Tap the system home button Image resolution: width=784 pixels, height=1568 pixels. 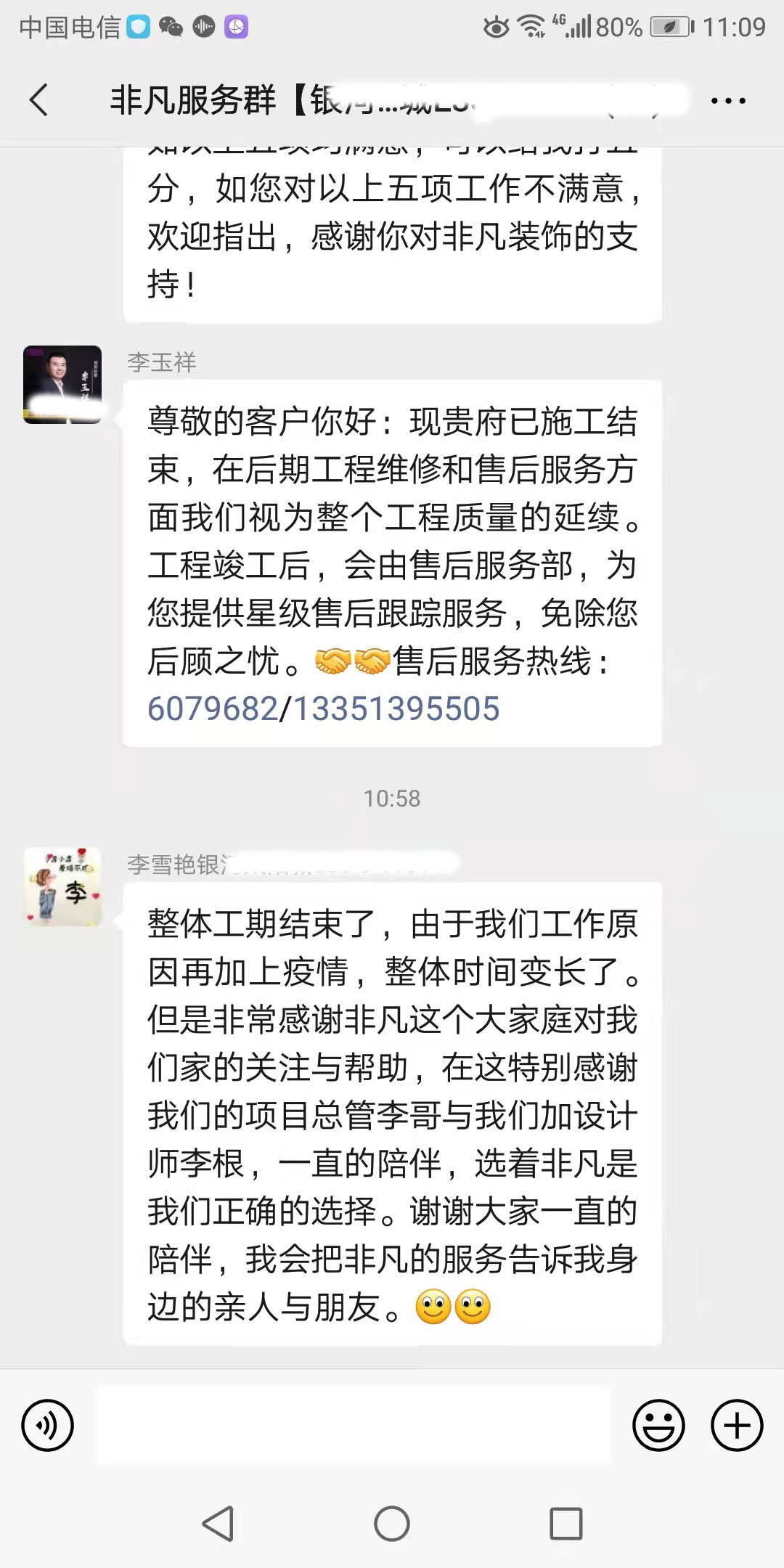(x=392, y=1523)
